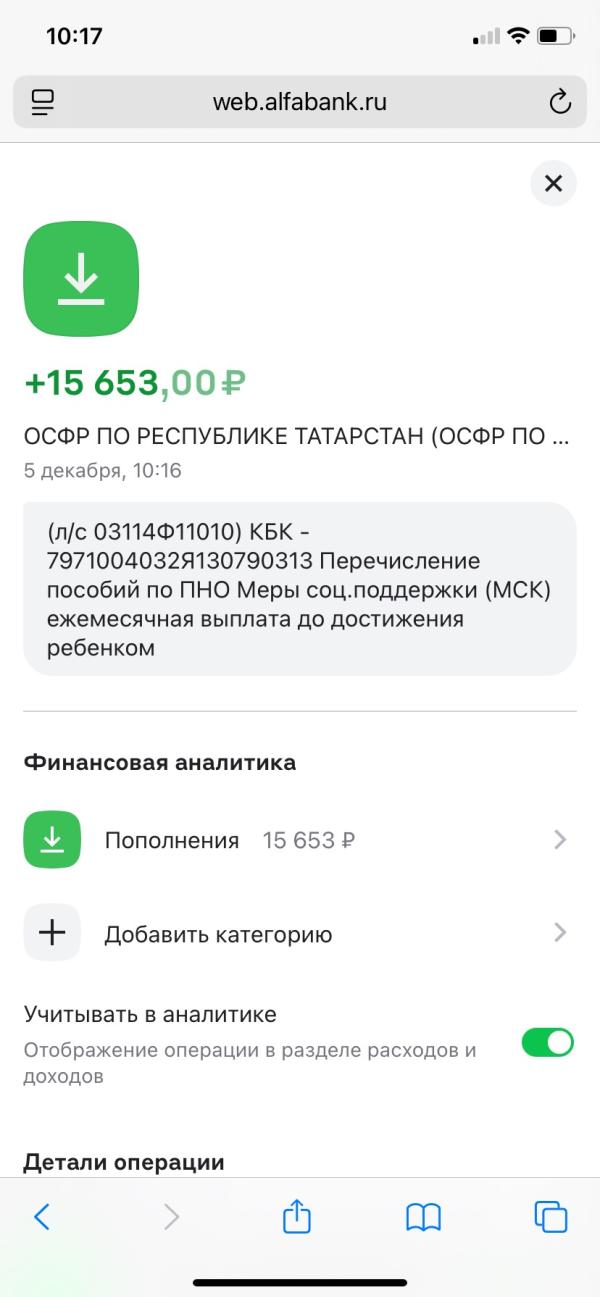Tap the web.alfabank.ru address field

pos(300,101)
